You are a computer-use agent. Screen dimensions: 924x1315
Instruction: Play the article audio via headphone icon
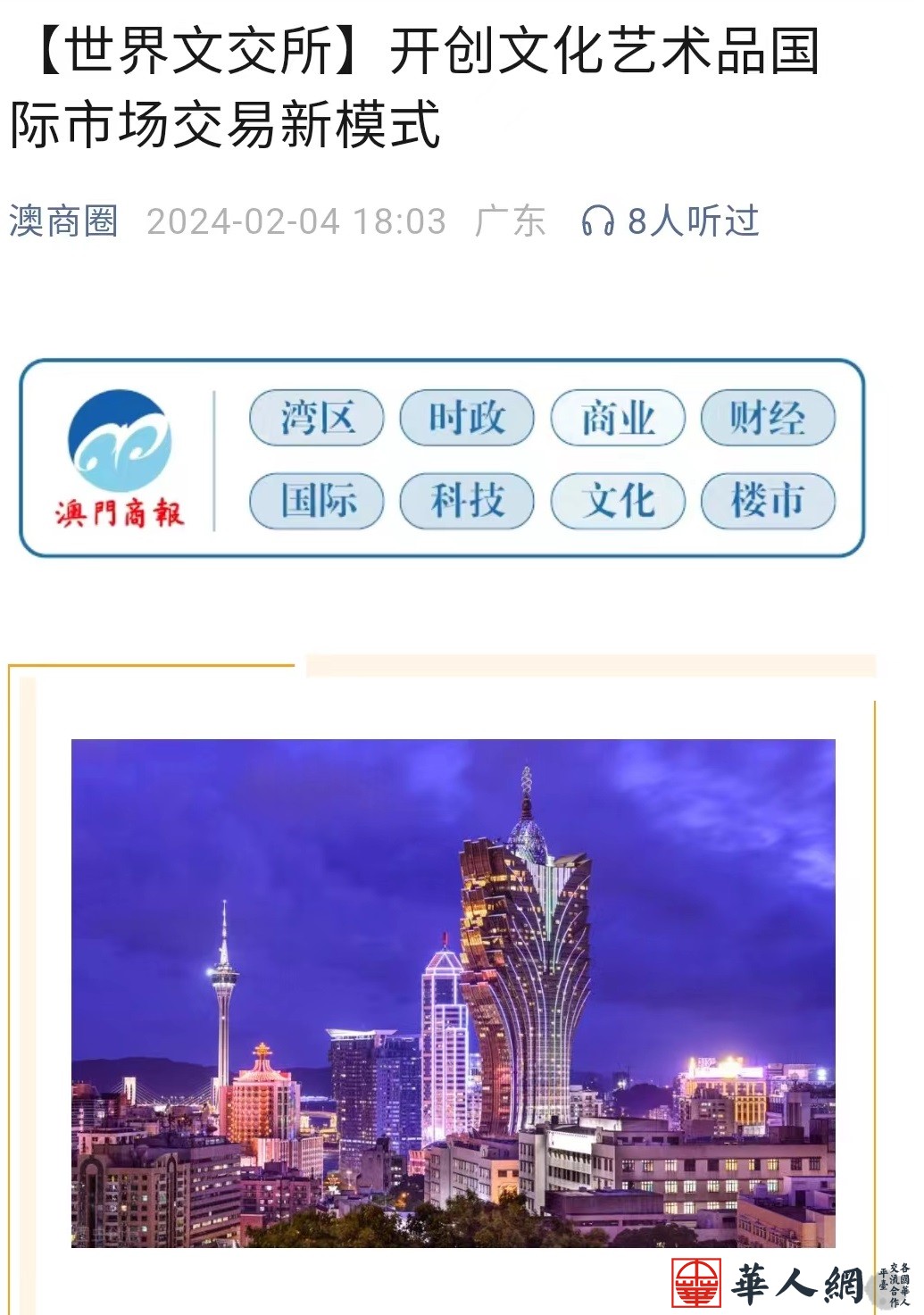click(597, 221)
